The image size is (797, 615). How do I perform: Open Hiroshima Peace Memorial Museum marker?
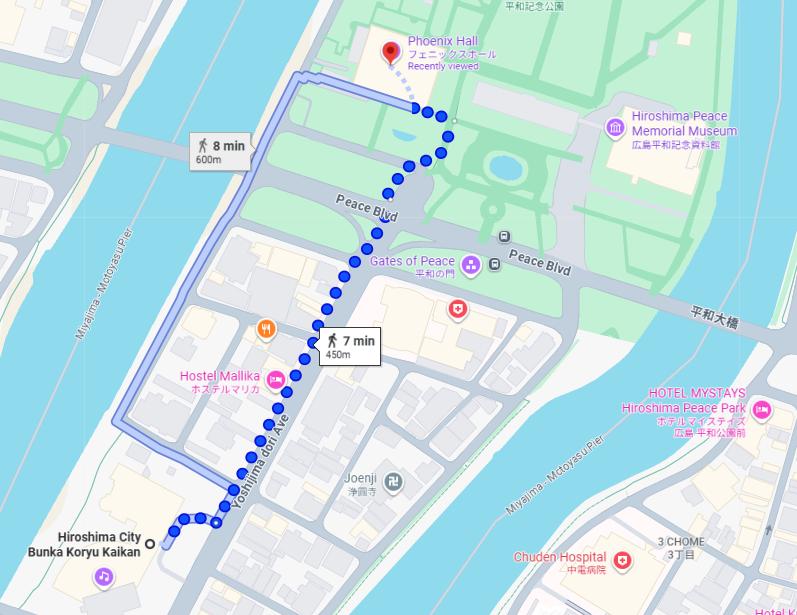pos(616,126)
